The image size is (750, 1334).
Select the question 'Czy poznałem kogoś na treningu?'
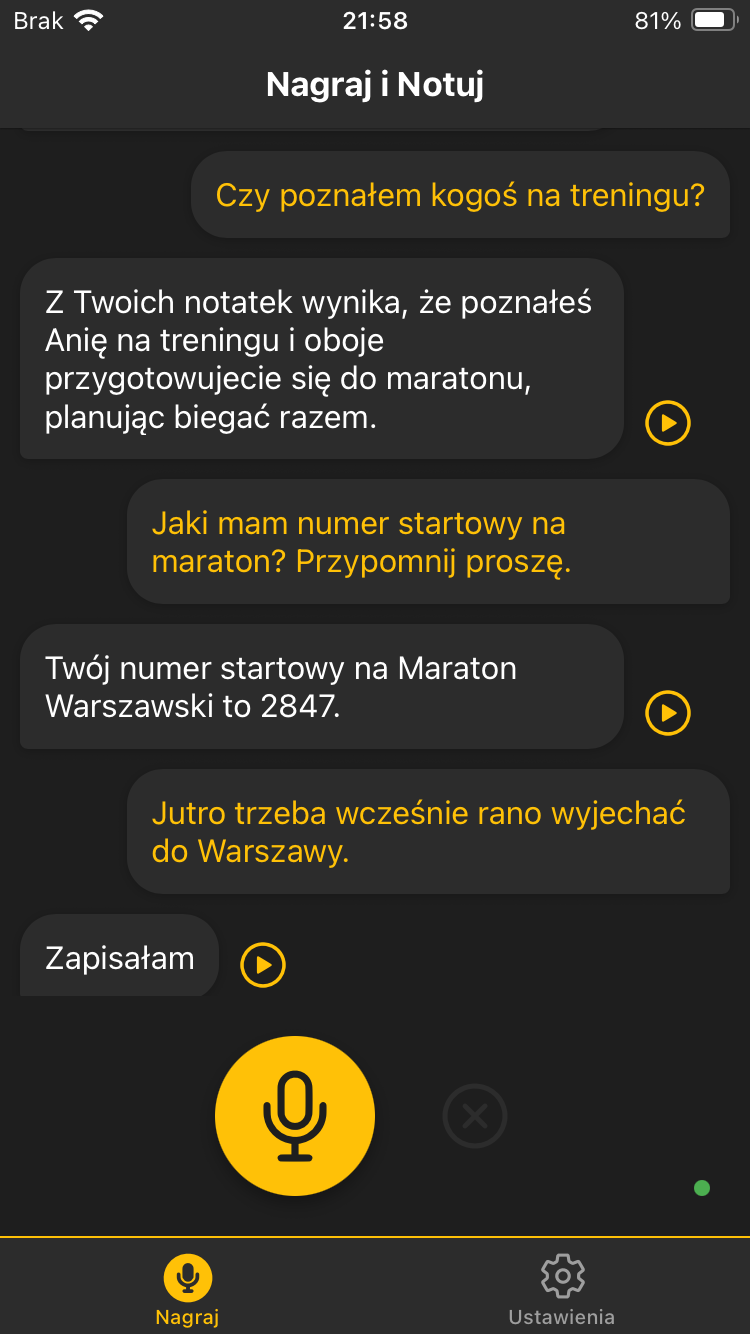(x=460, y=194)
